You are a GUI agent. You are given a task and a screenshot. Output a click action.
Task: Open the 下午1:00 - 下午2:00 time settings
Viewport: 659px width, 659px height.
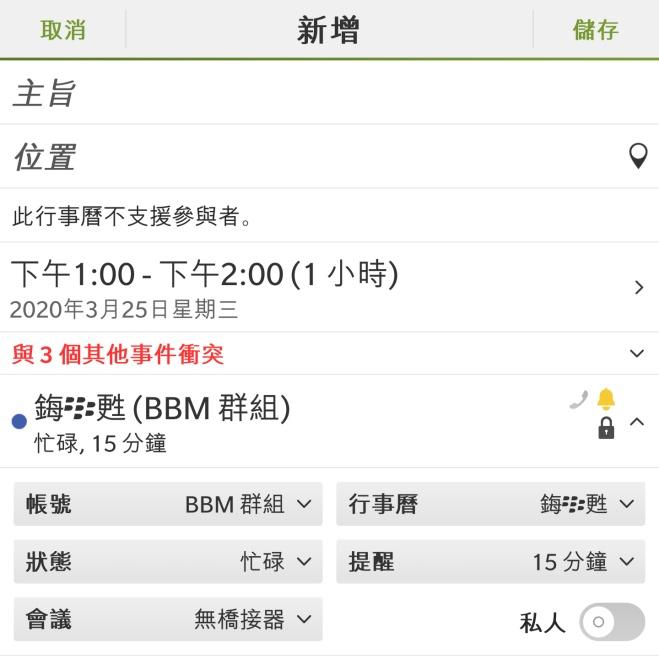pos(329,287)
